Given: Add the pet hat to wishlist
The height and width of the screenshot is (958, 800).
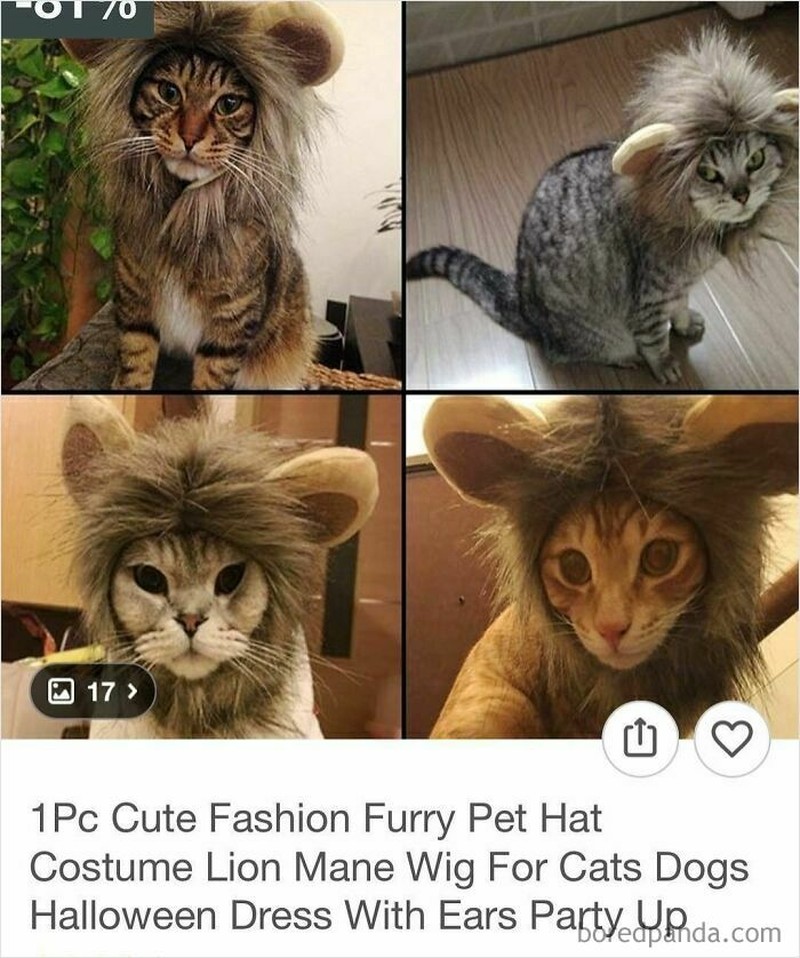Looking at the screenshot, I should click(x=731, y=740).
